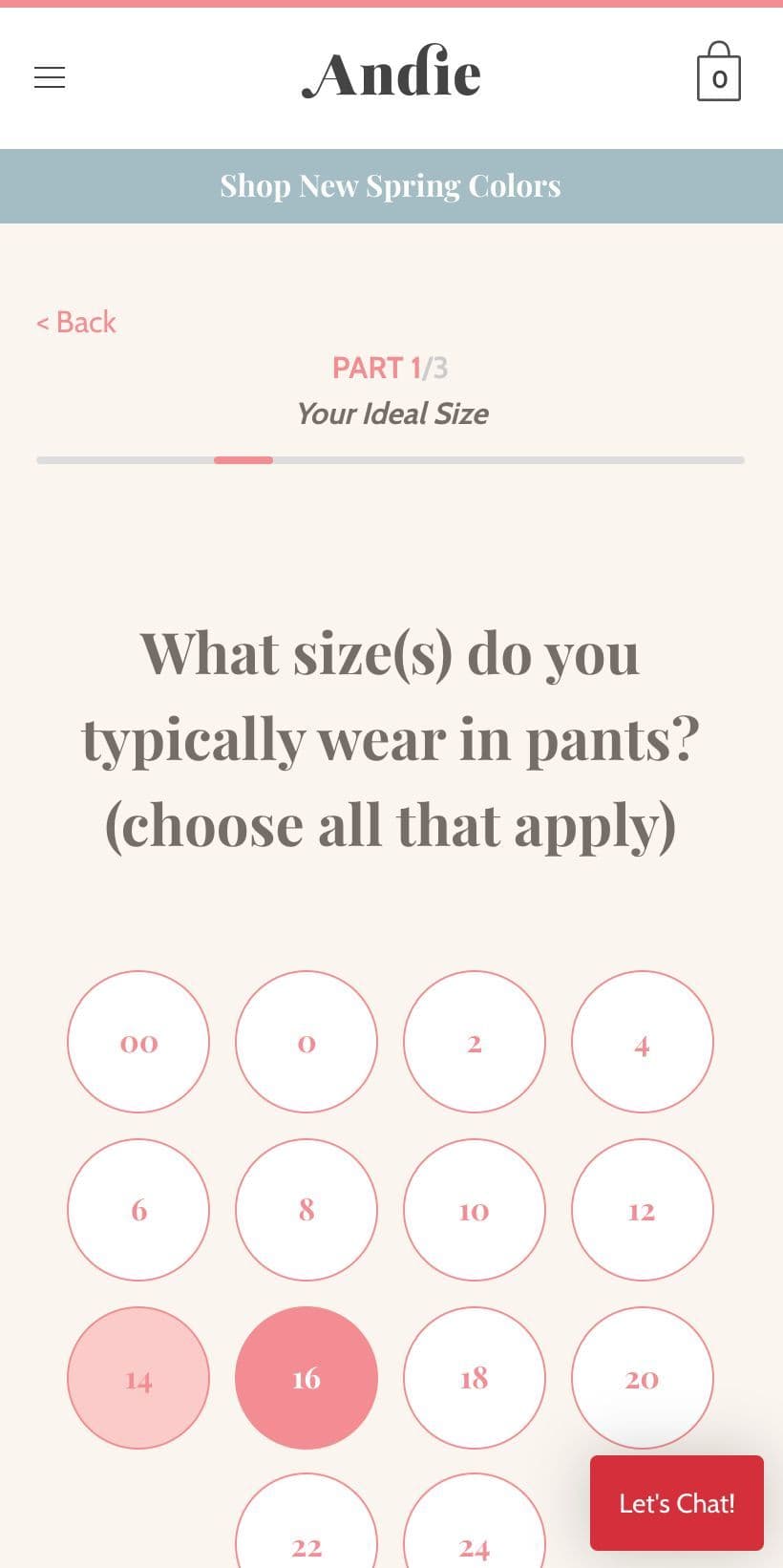
Task: Tap the size 14 circle
Action: [x=138, y=1378]
